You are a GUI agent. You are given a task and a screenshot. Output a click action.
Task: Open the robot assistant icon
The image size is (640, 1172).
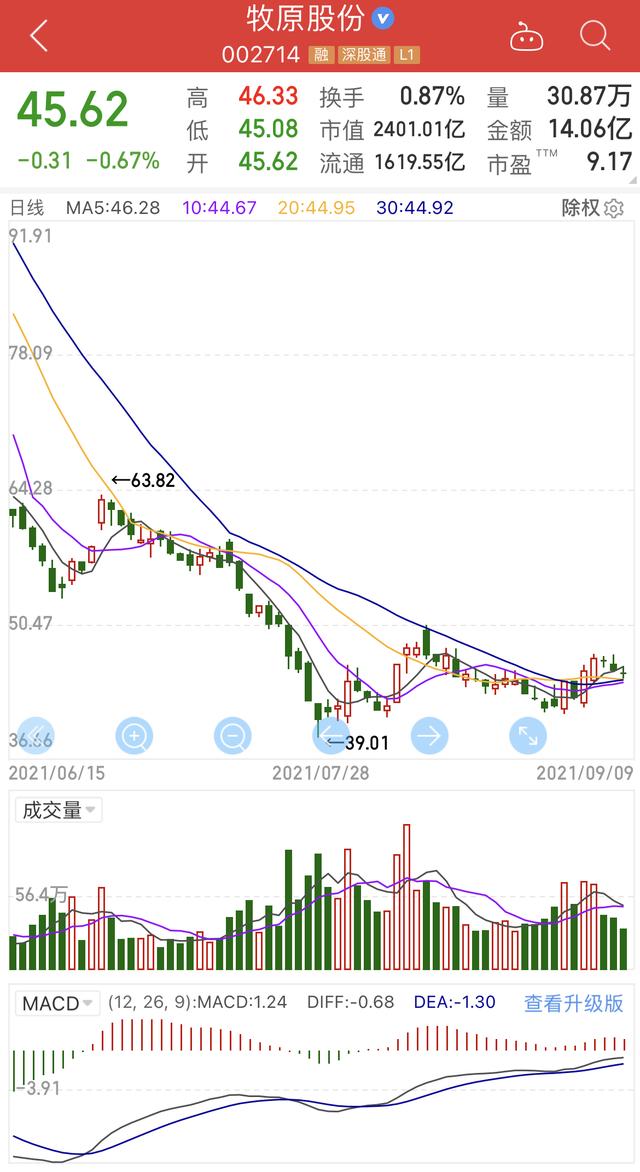tap(525, 37)
